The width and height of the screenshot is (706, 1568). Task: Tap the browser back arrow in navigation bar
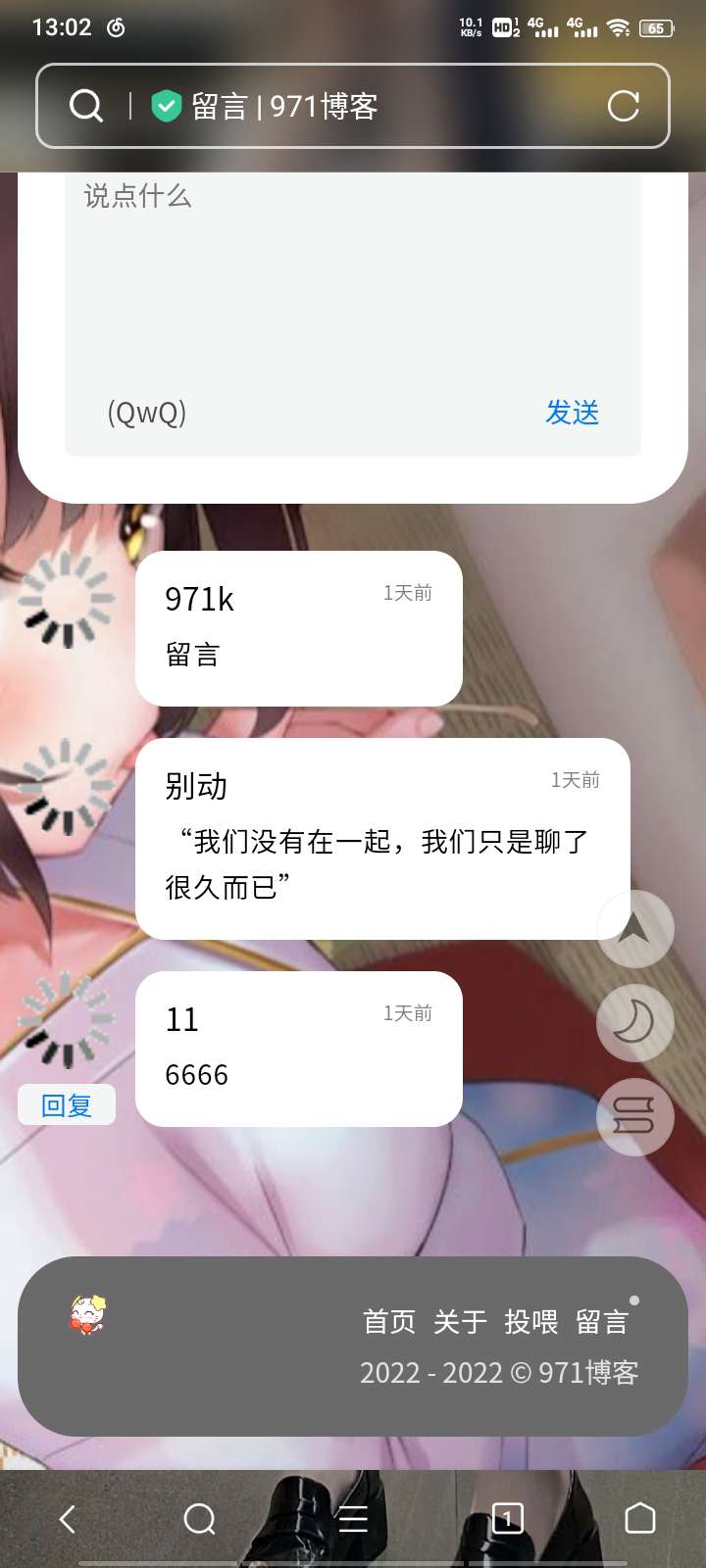[66, 1519]
